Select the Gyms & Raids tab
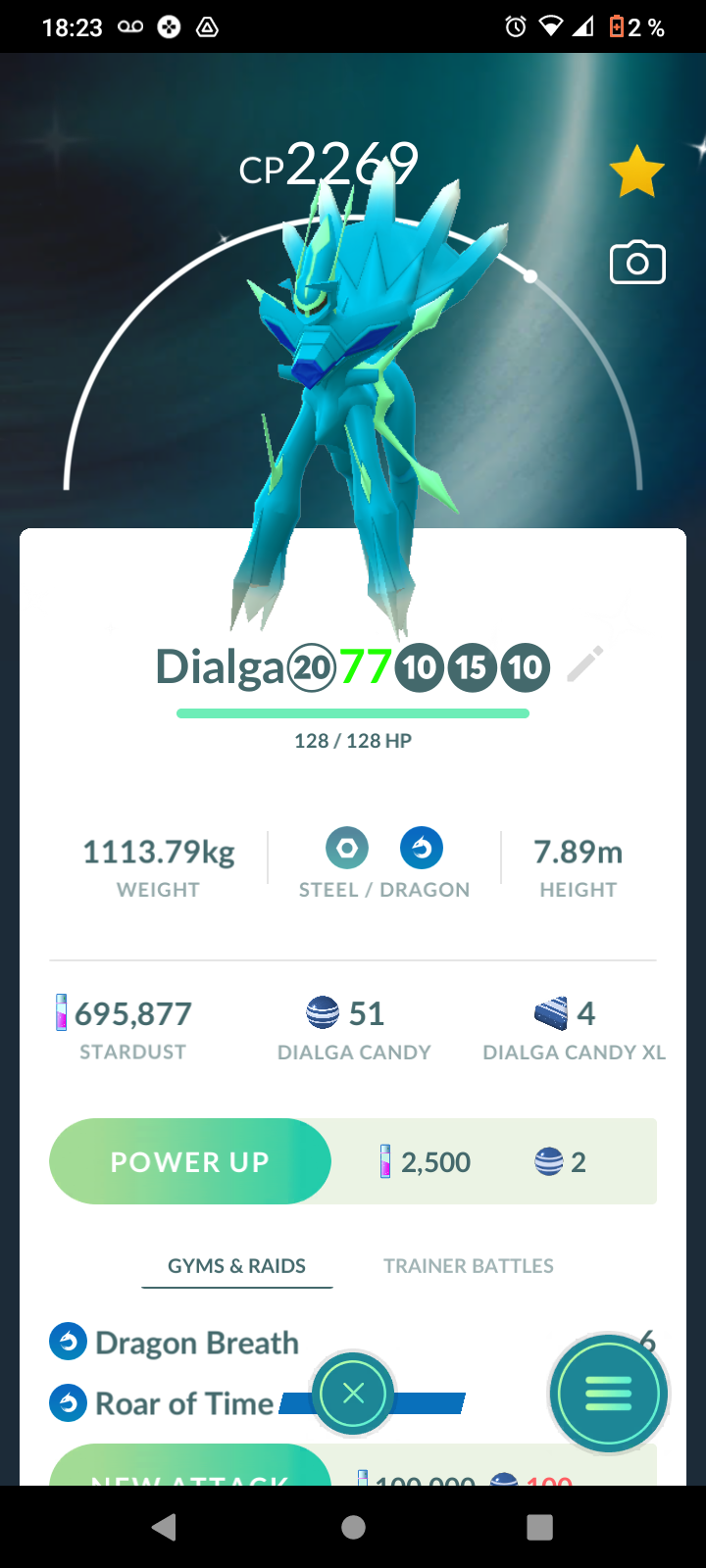Image resolution: width=706 pixels, height=1568 pixels. pyautogui.click(x=236, y=1265)
